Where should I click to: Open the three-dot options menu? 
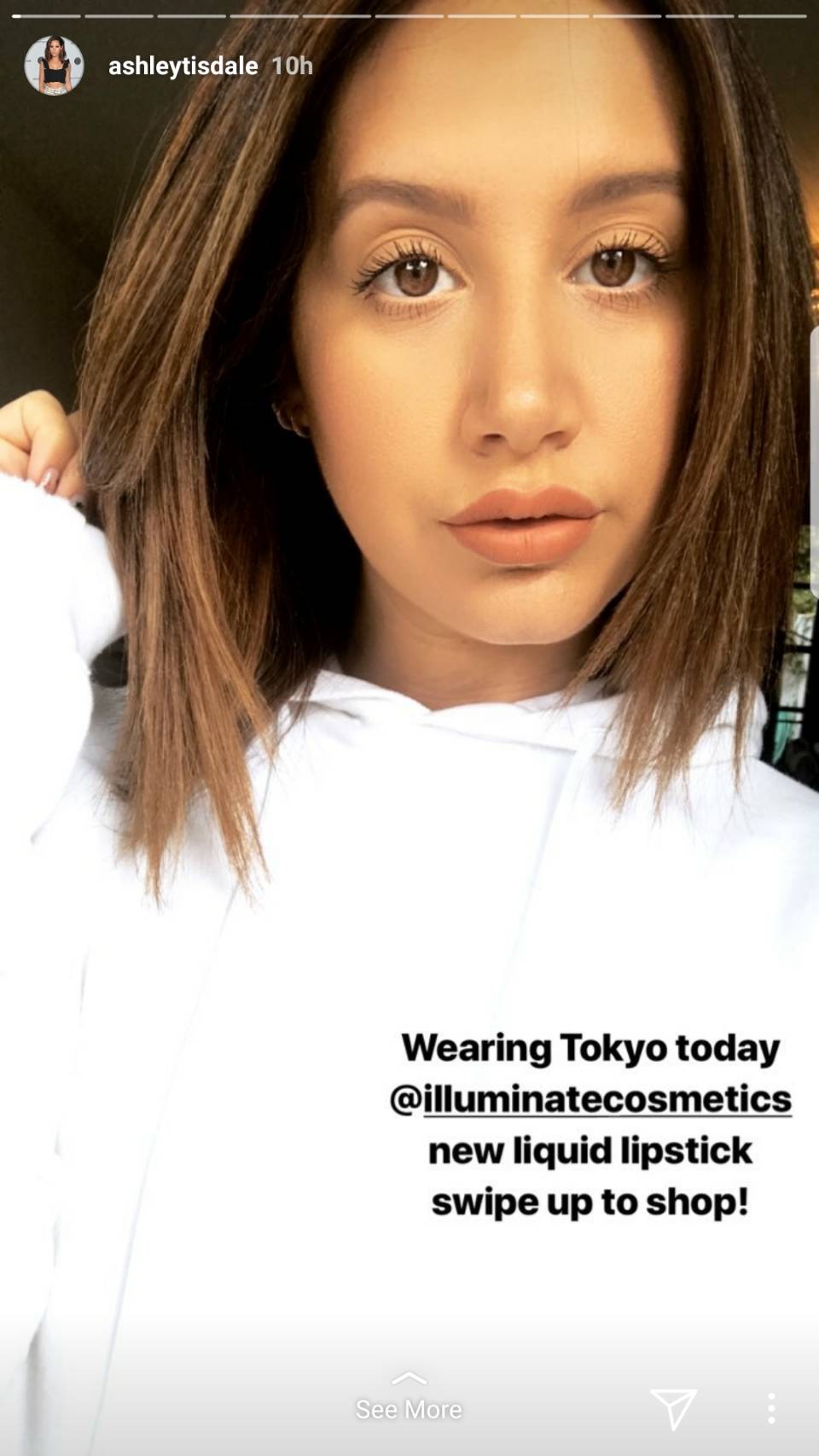pos(771,1408)
